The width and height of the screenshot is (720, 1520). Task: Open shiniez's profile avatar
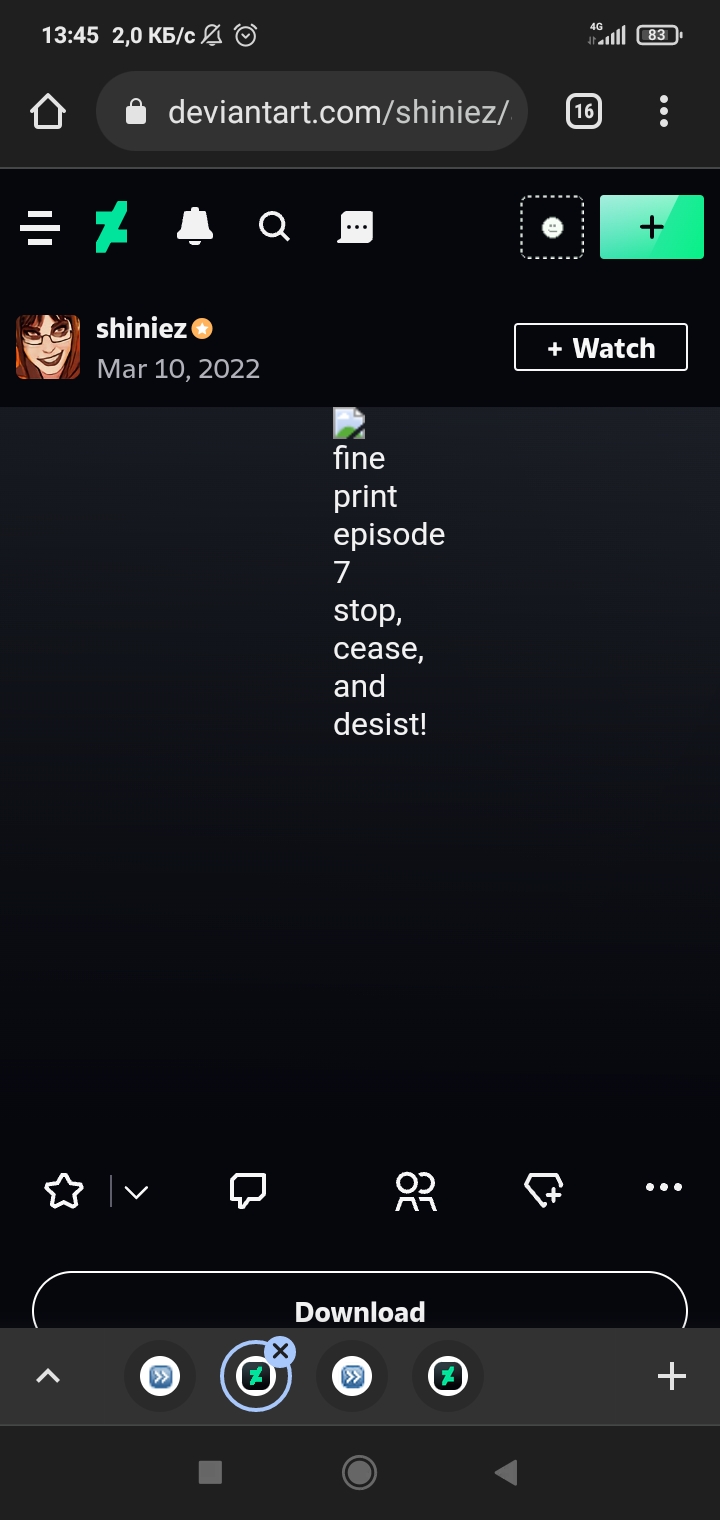coord(48,348)
